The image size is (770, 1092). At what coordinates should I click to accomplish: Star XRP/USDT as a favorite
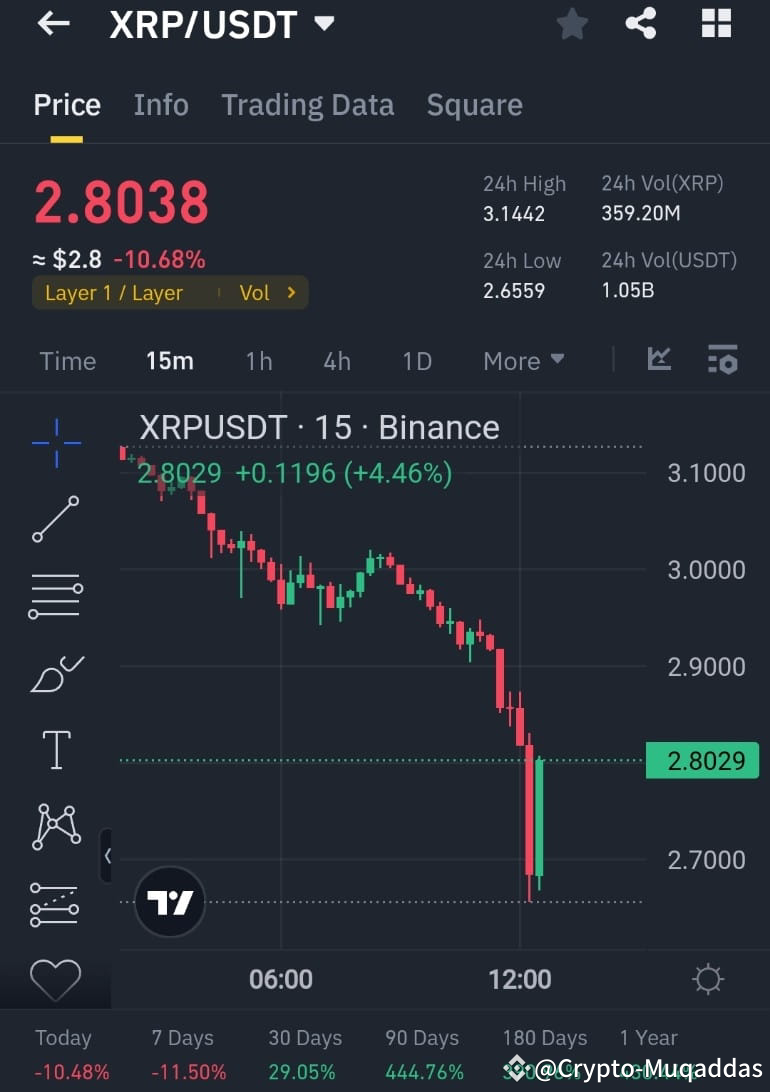click(x=572, y=24)
